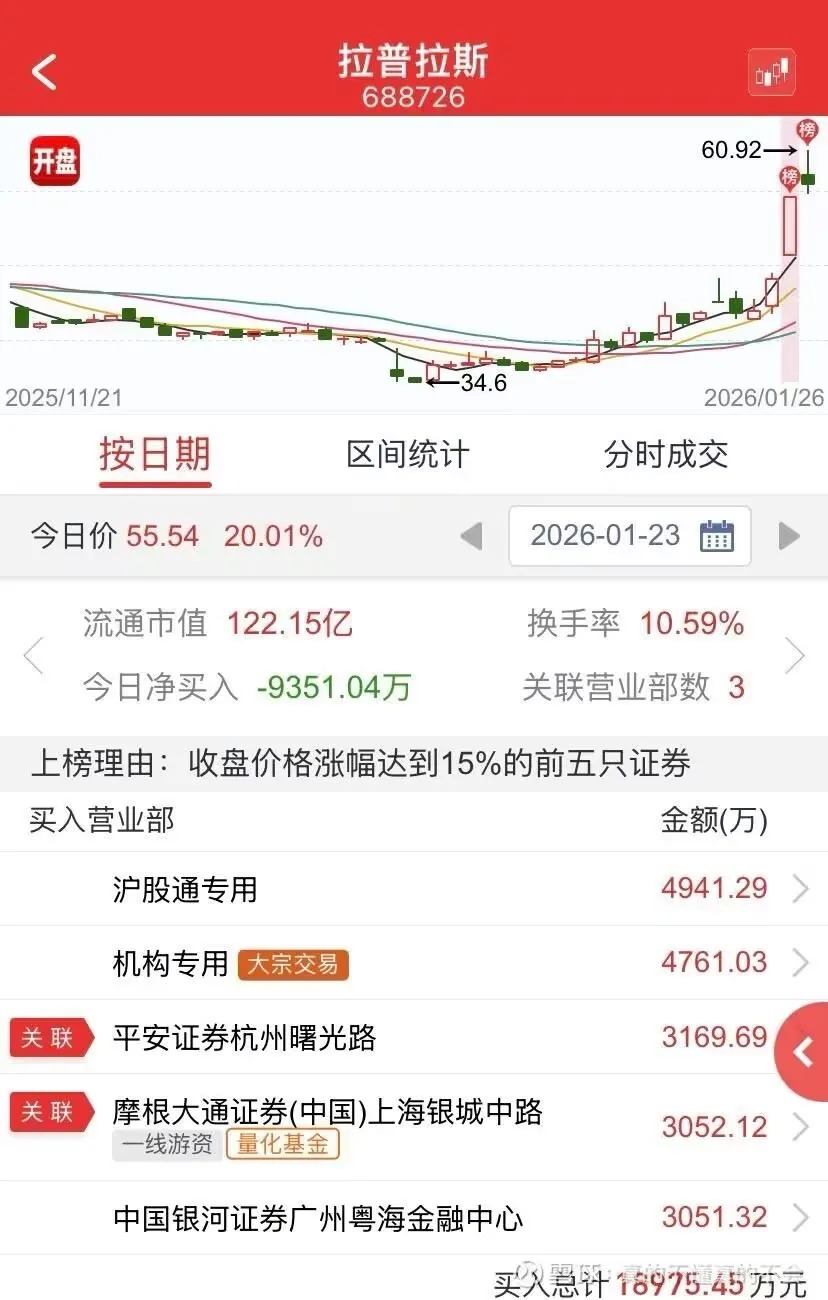Open the date picker showing 2026-01-23

[x=630, y=536]
